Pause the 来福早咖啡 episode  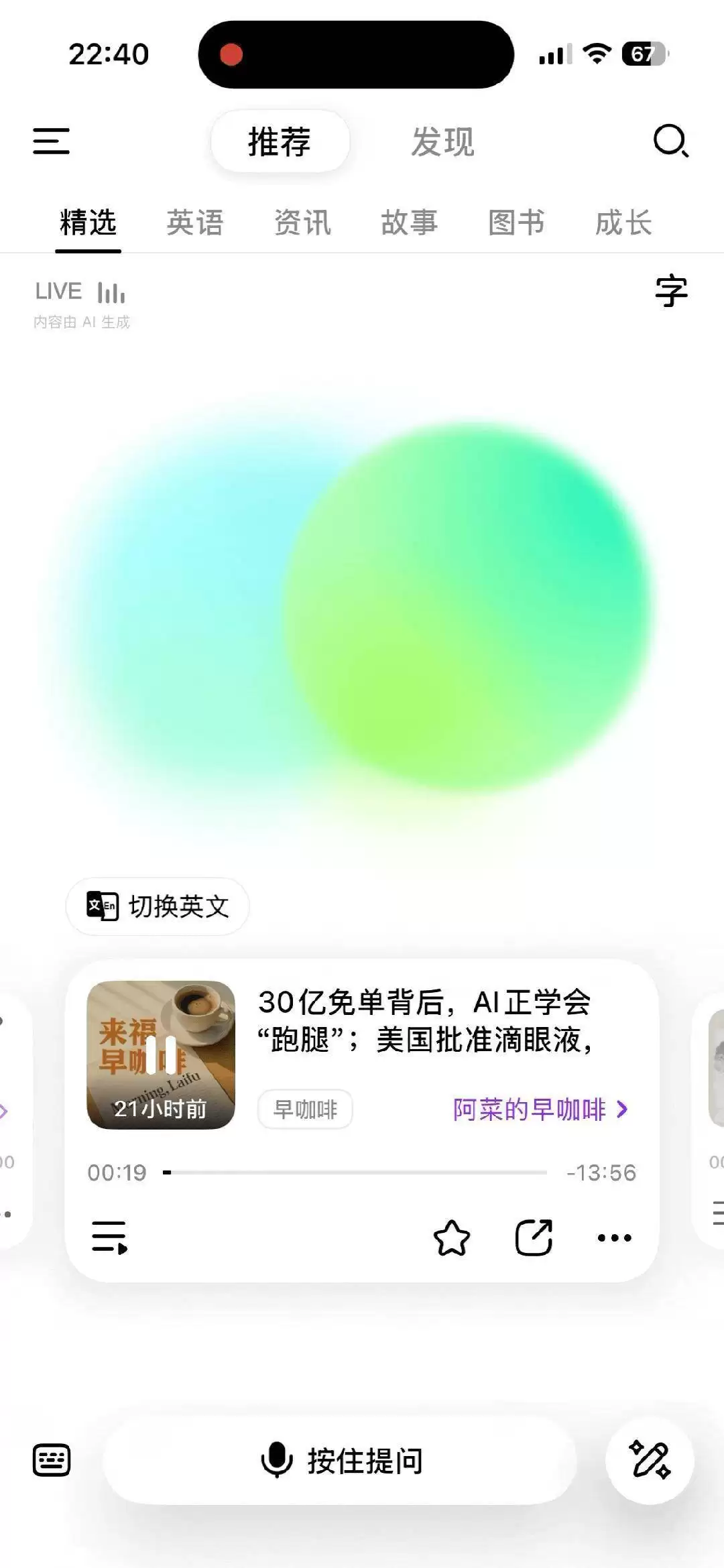(x=161, y=1054)
